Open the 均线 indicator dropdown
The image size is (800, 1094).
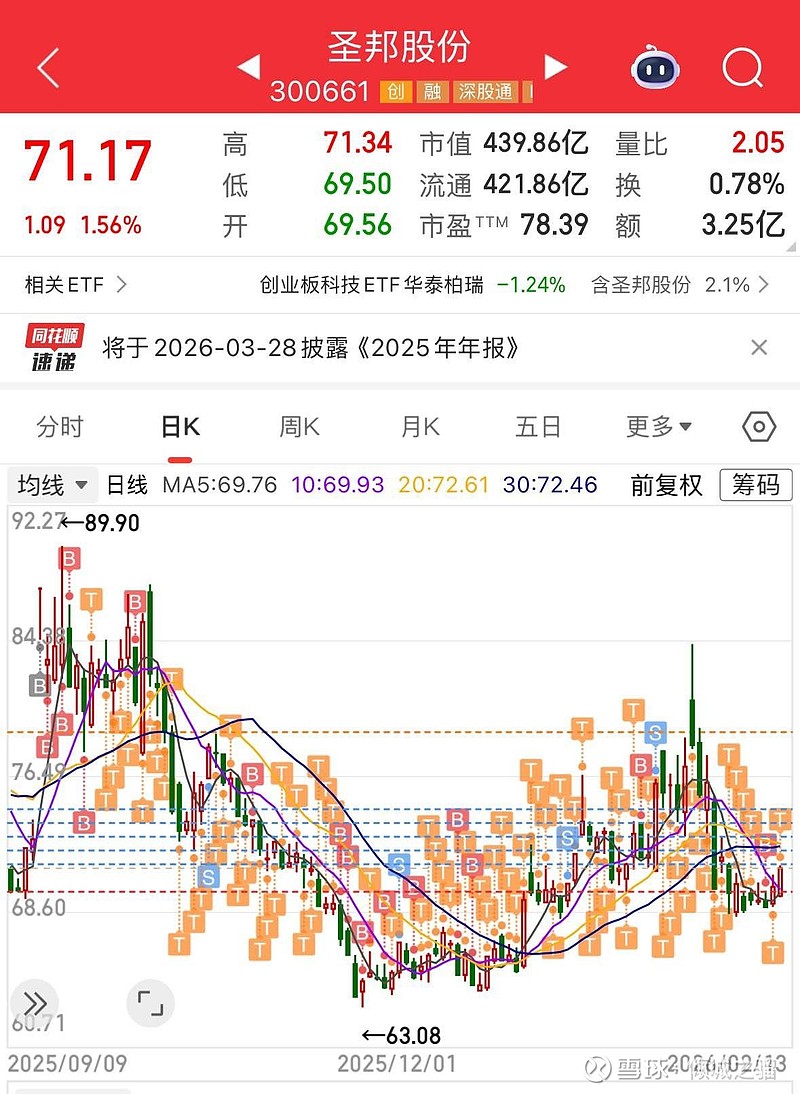pos(53,486)
